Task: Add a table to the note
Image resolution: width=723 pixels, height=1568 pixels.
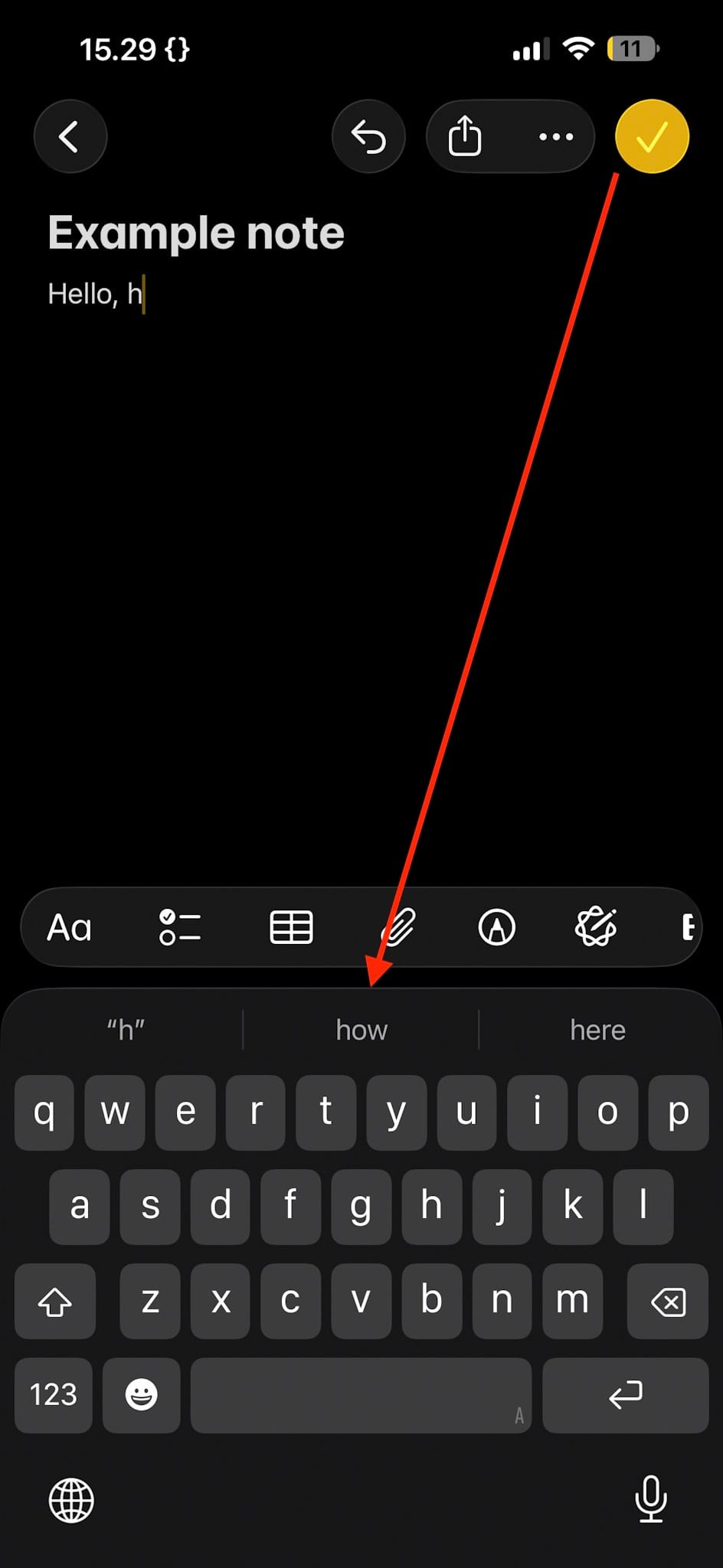Action: pos(291,928)
